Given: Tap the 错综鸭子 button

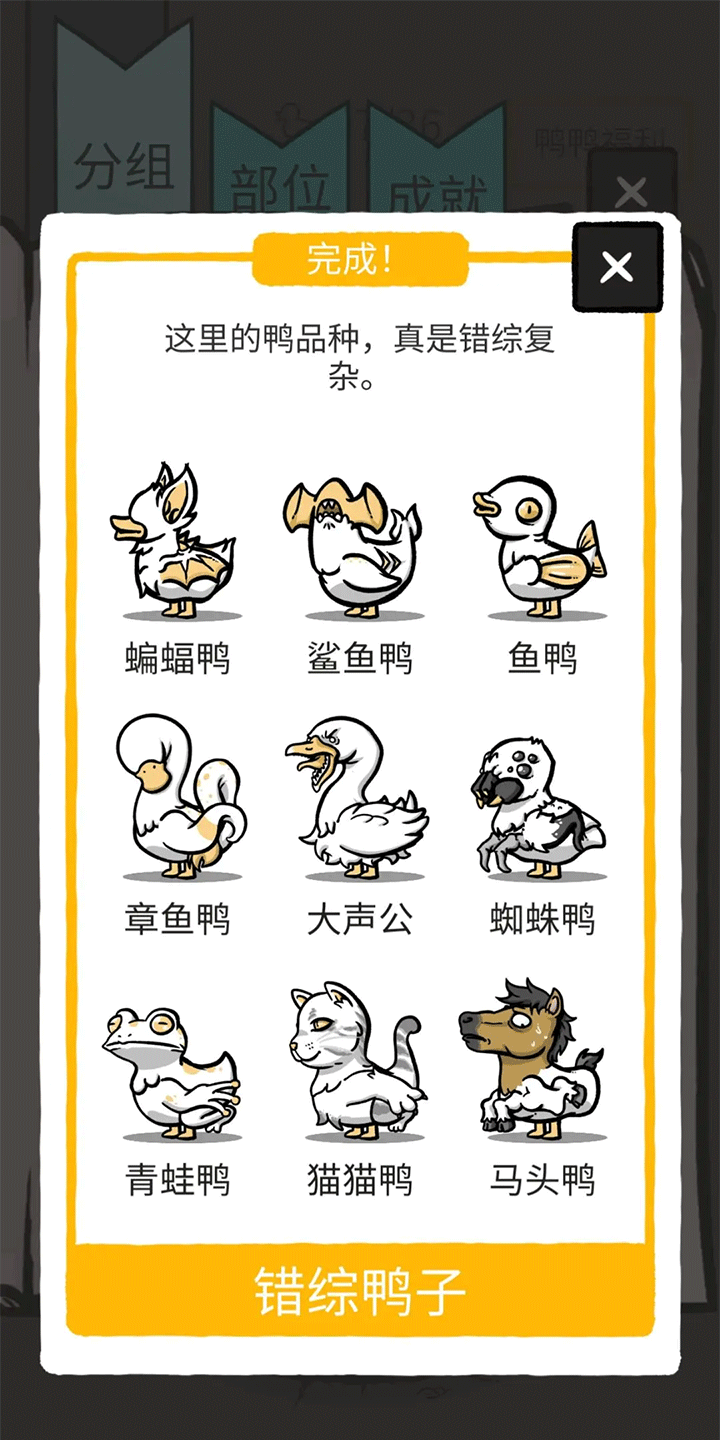Looking at the screenshot, I should pyautogui.click(x=360, y=1290).
